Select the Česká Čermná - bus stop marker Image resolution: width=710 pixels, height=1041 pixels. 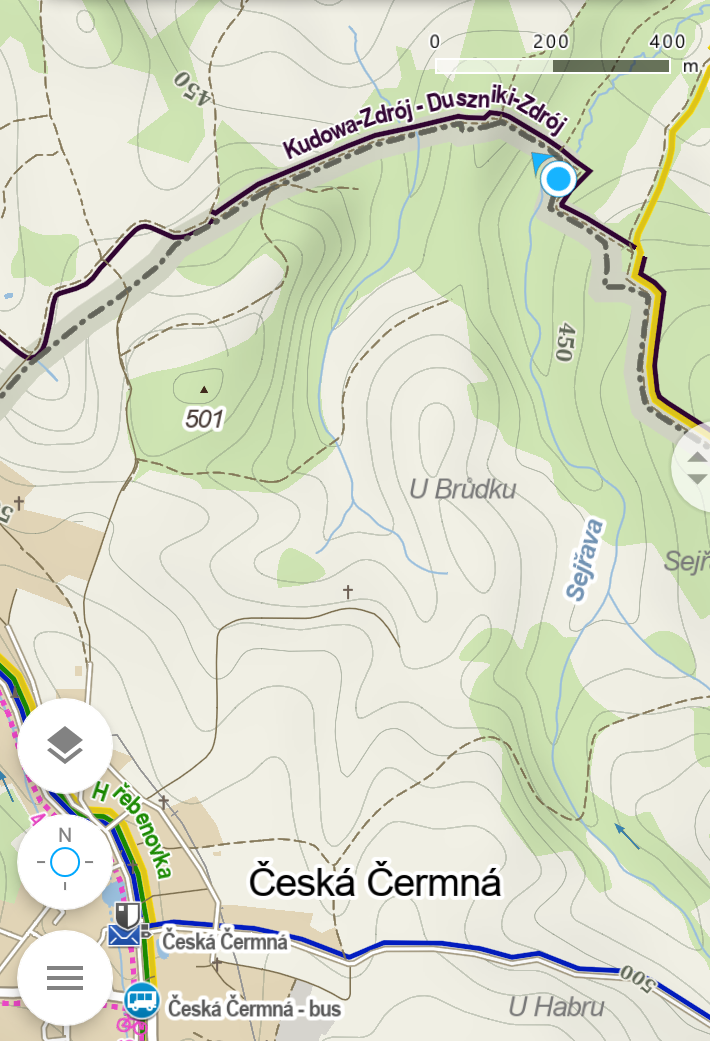[143, 1000]
